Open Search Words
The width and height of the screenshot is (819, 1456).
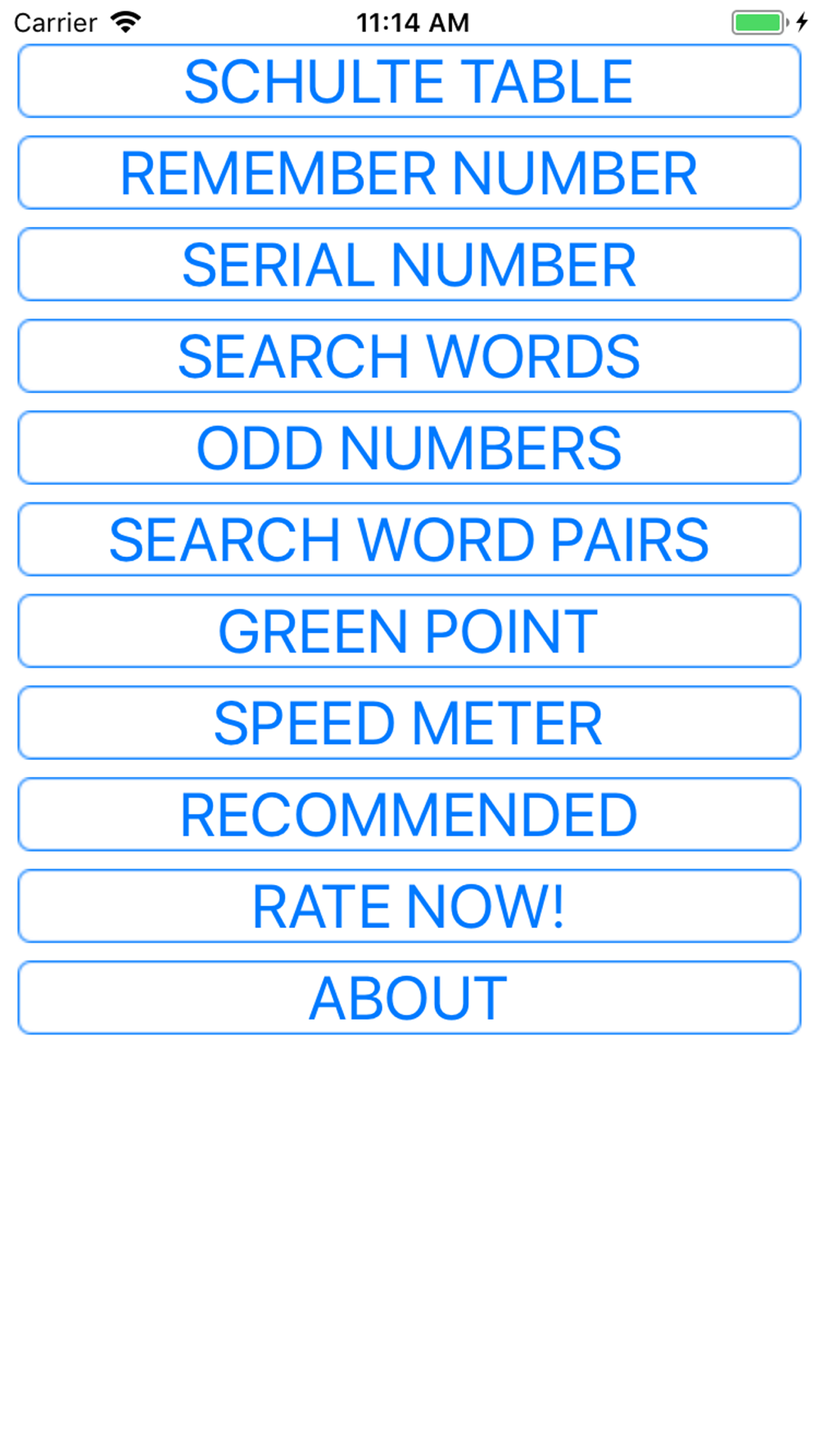point(409,356)
